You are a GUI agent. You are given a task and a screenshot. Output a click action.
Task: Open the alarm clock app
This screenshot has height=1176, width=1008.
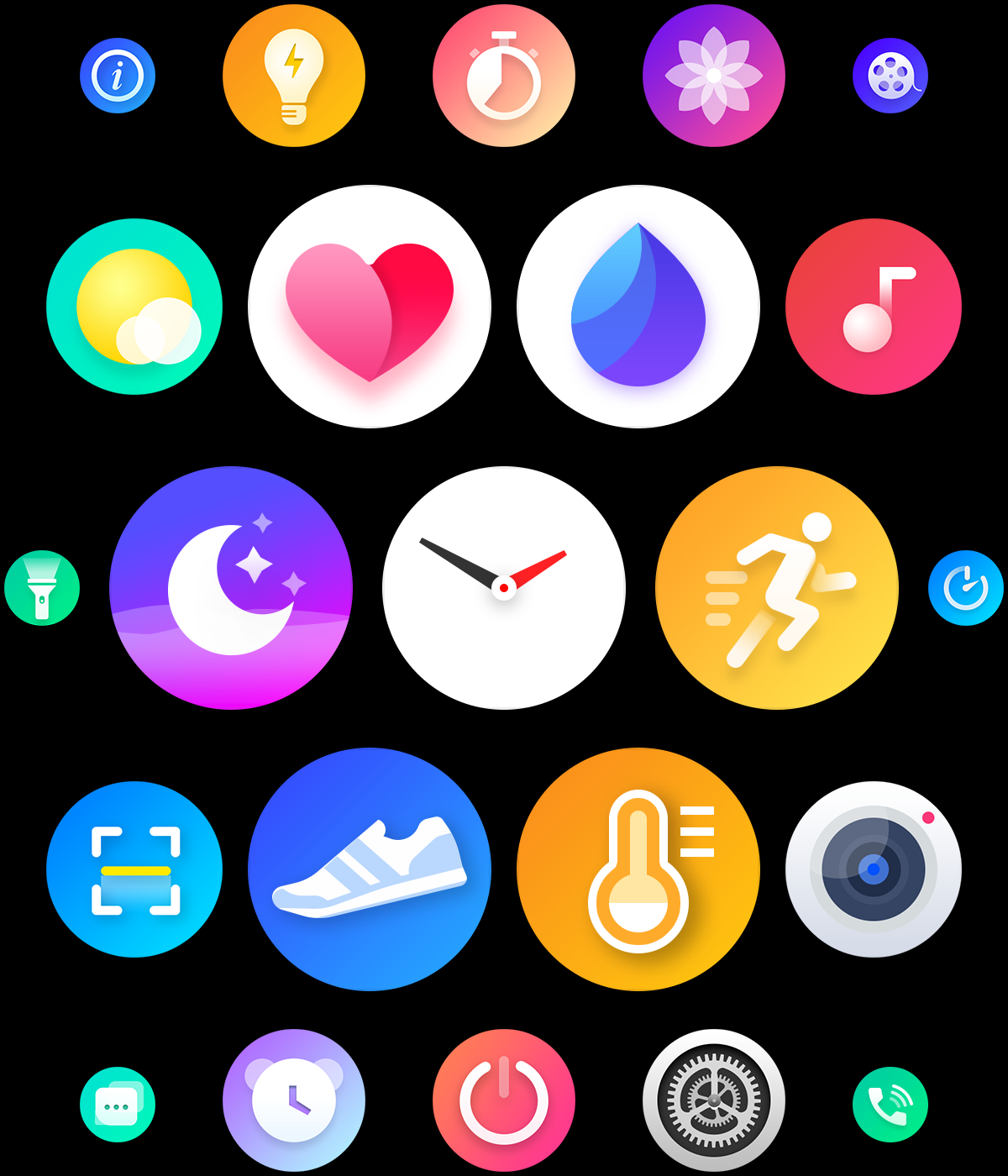click(294, 1100)
